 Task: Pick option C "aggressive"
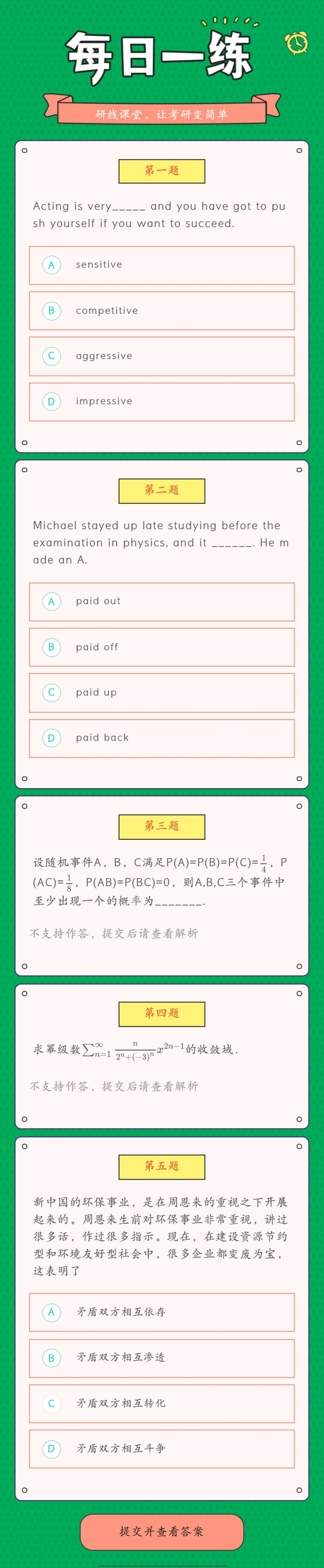click(162, 356)
